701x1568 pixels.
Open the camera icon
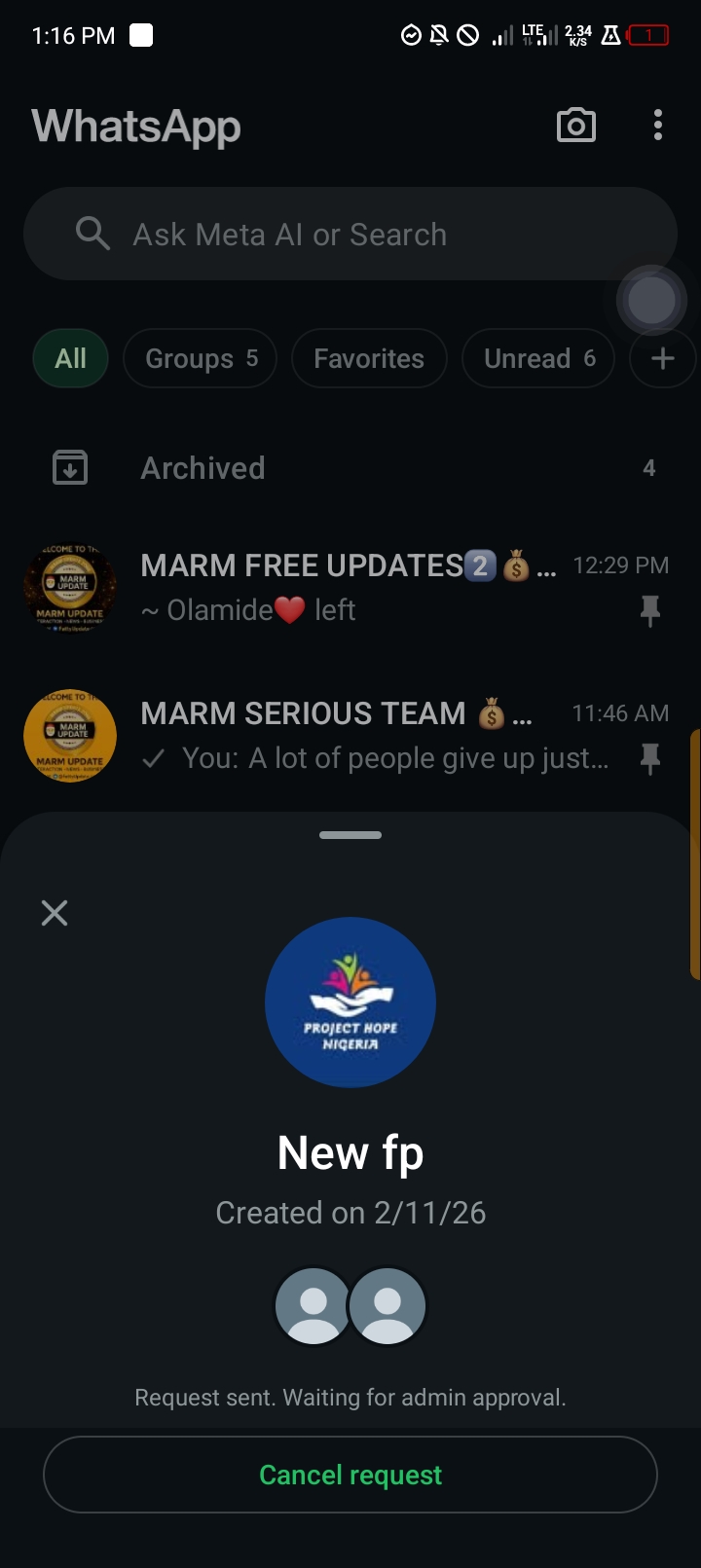click(575, 126)
